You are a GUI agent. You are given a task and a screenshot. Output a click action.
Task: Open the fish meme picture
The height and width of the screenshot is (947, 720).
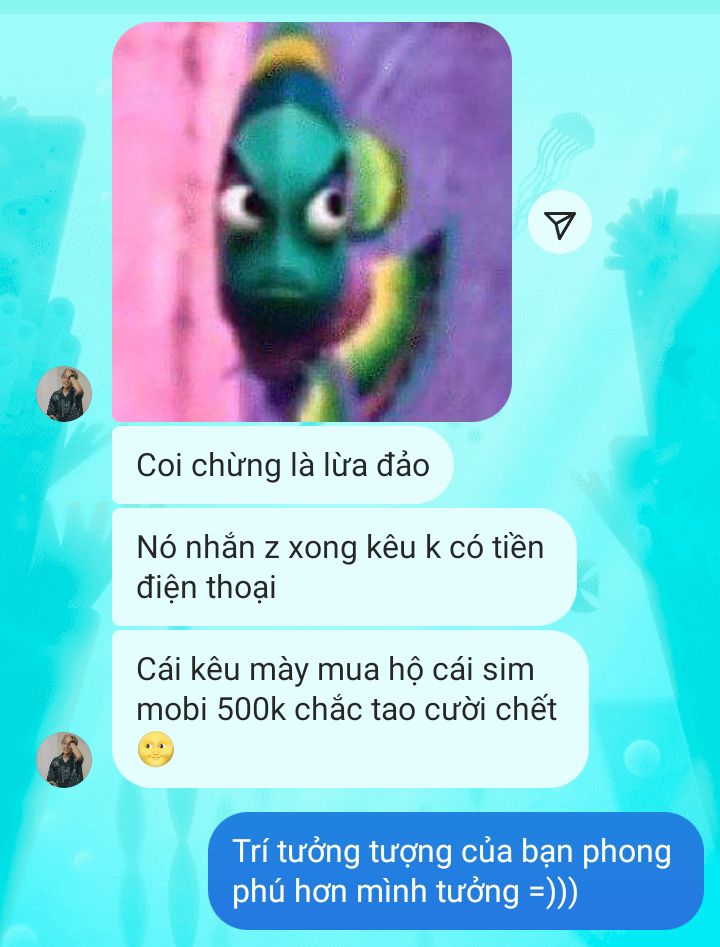pos(311,222)
